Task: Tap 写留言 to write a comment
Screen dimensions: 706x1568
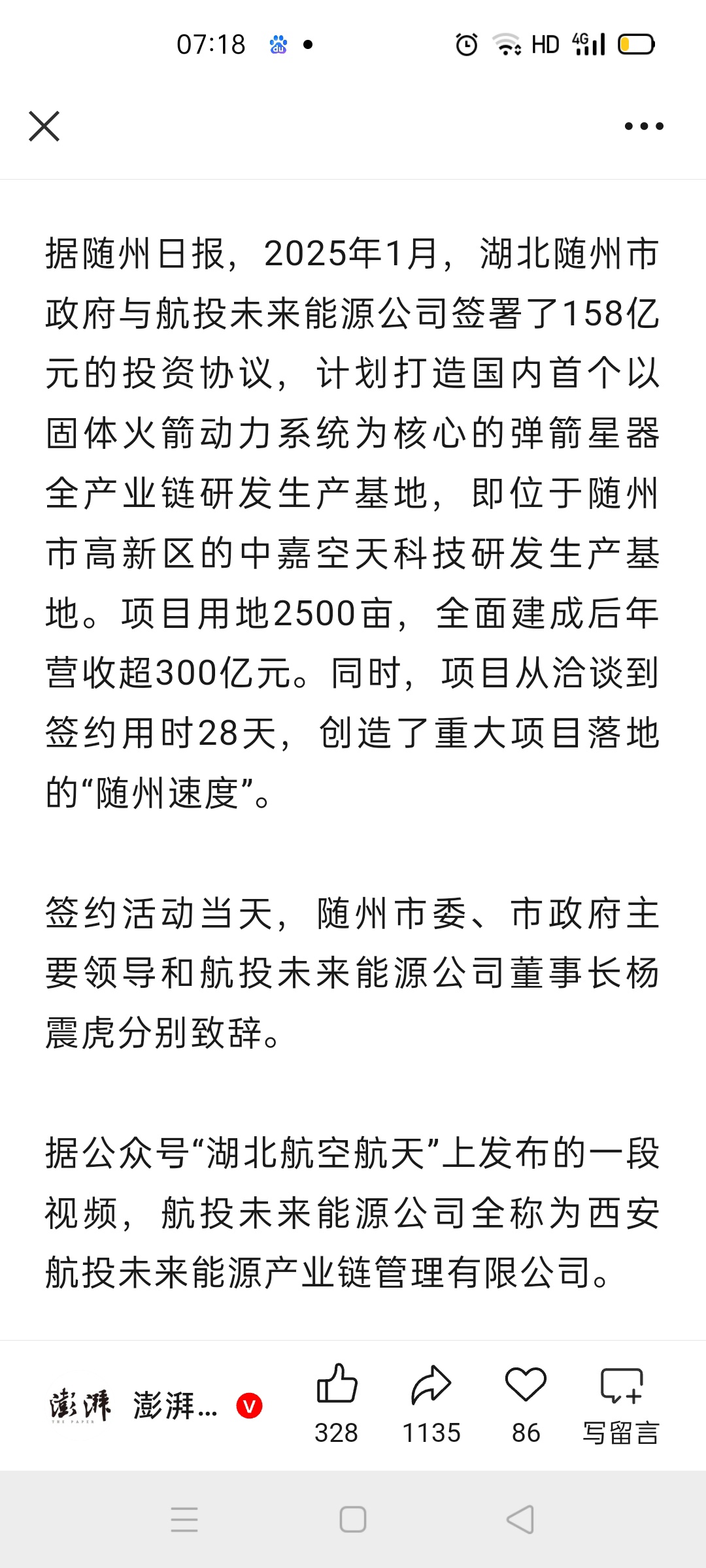Action: 621,1405
